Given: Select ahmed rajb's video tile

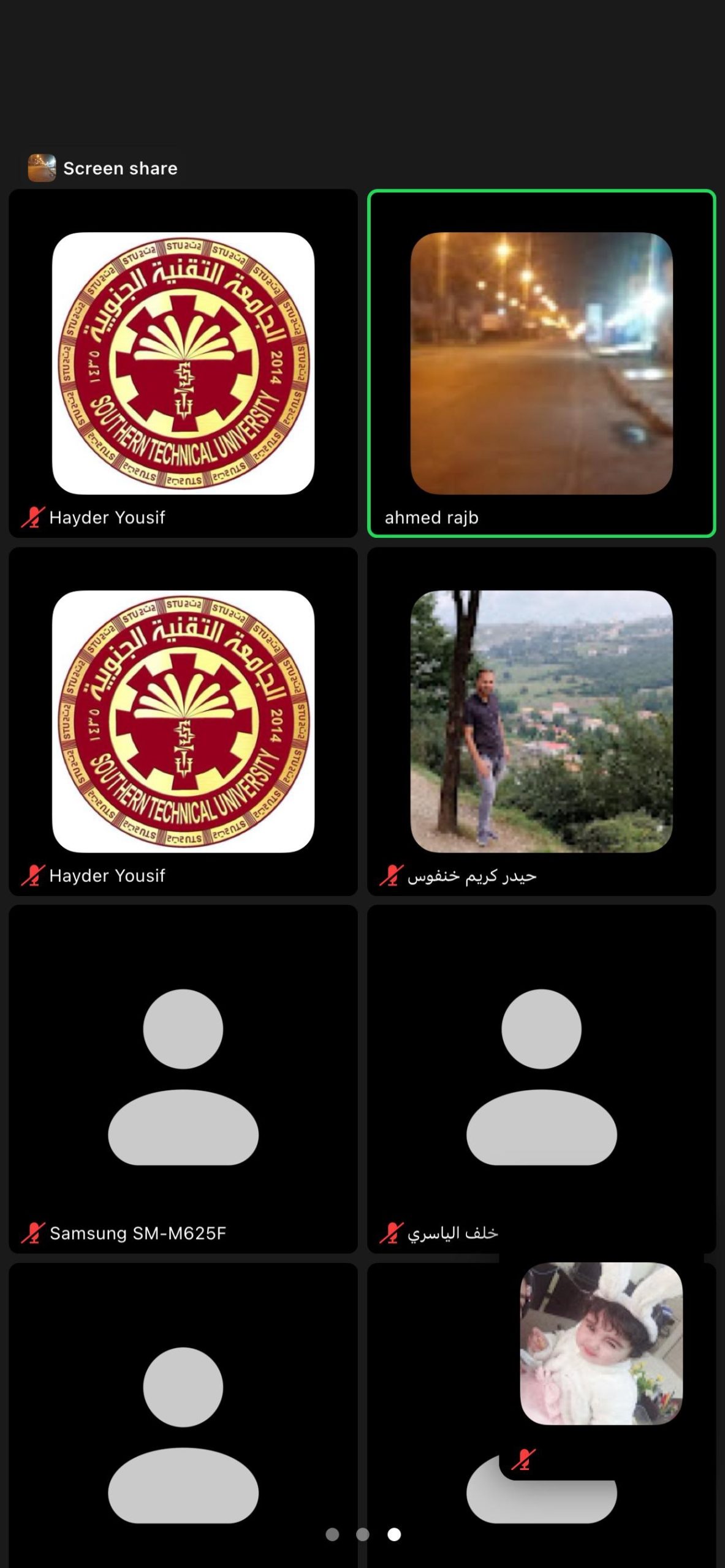Looking at the screenshot, I should click(x=541, y=363).
